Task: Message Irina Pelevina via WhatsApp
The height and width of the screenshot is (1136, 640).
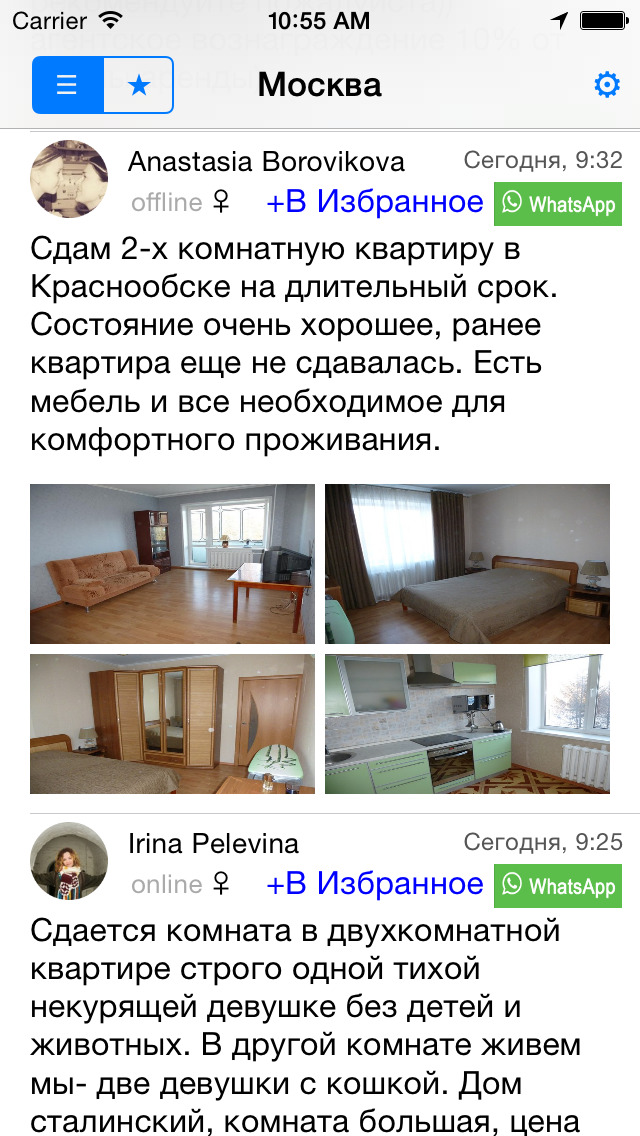Action: (x=558, y=886)
